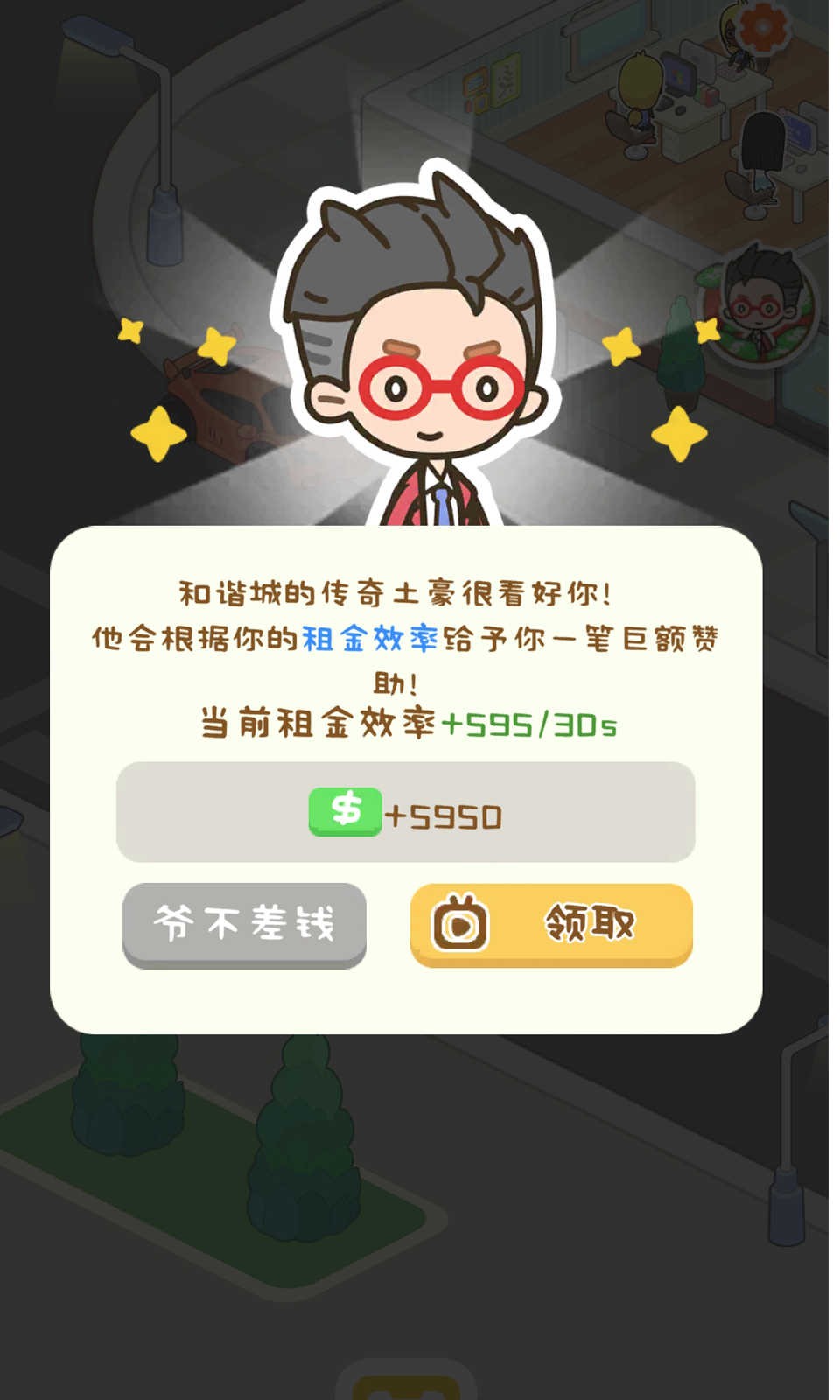This screenshot has width=840, height=1400.
Task: Decline the offer with 爷不差钱
Action: [244, 923]
